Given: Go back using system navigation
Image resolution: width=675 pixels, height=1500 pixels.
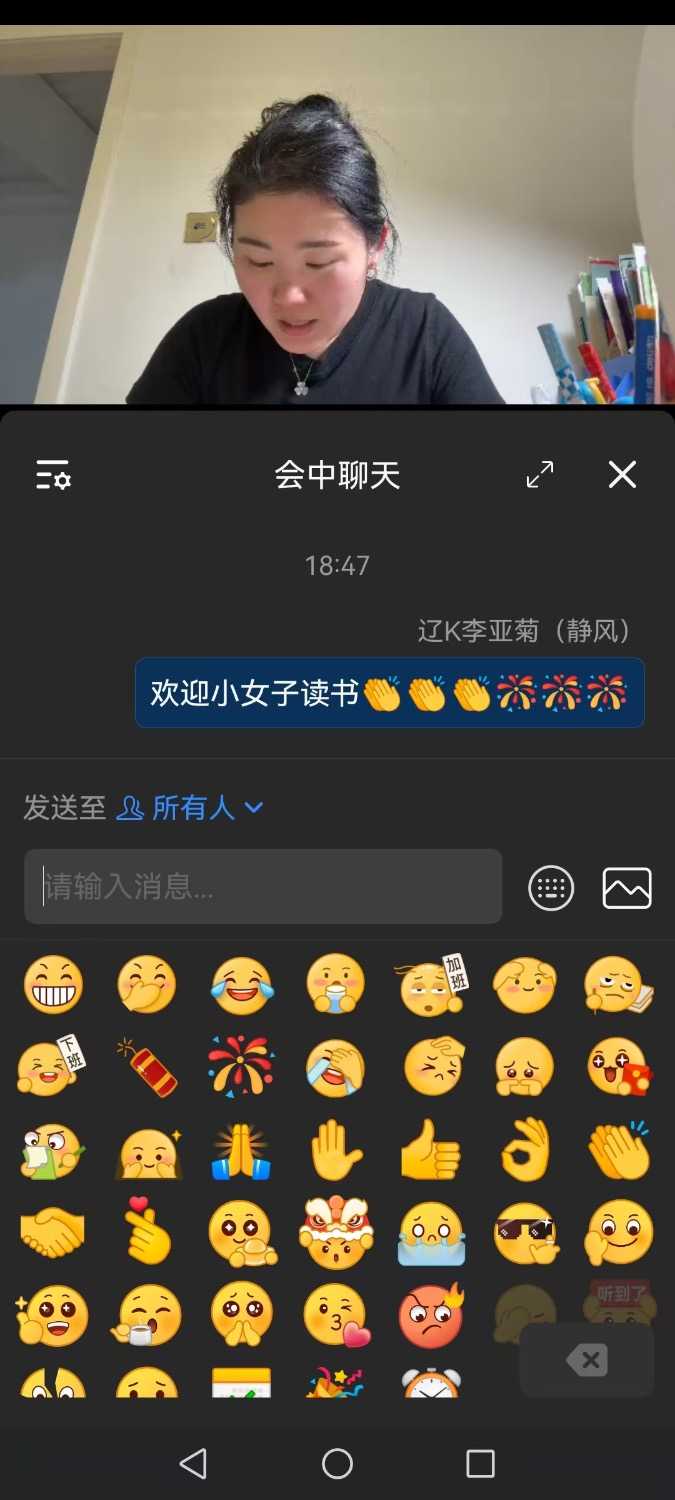Looking at the screenshot, I should tap(193, 1464).
